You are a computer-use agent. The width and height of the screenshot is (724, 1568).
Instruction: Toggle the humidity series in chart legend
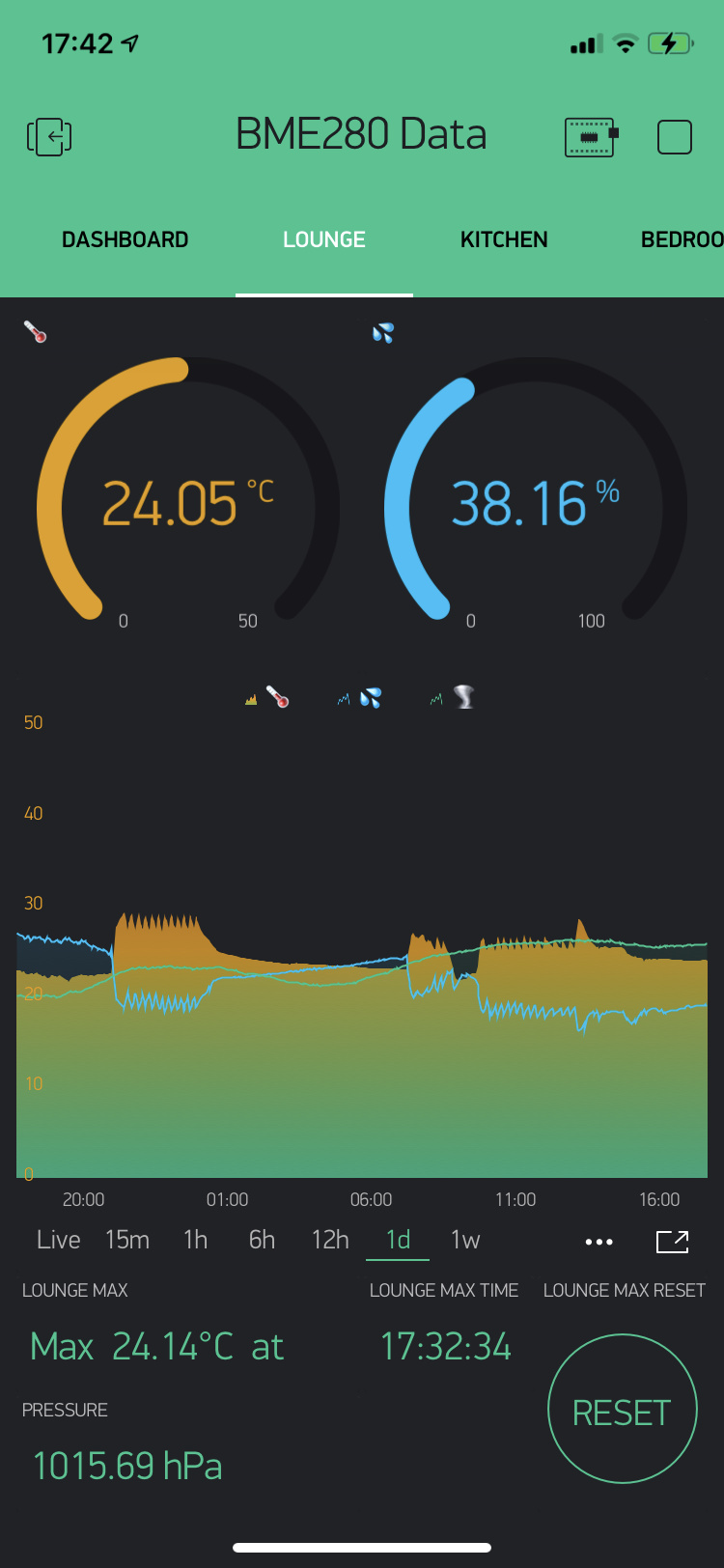[x=359, y=697]
